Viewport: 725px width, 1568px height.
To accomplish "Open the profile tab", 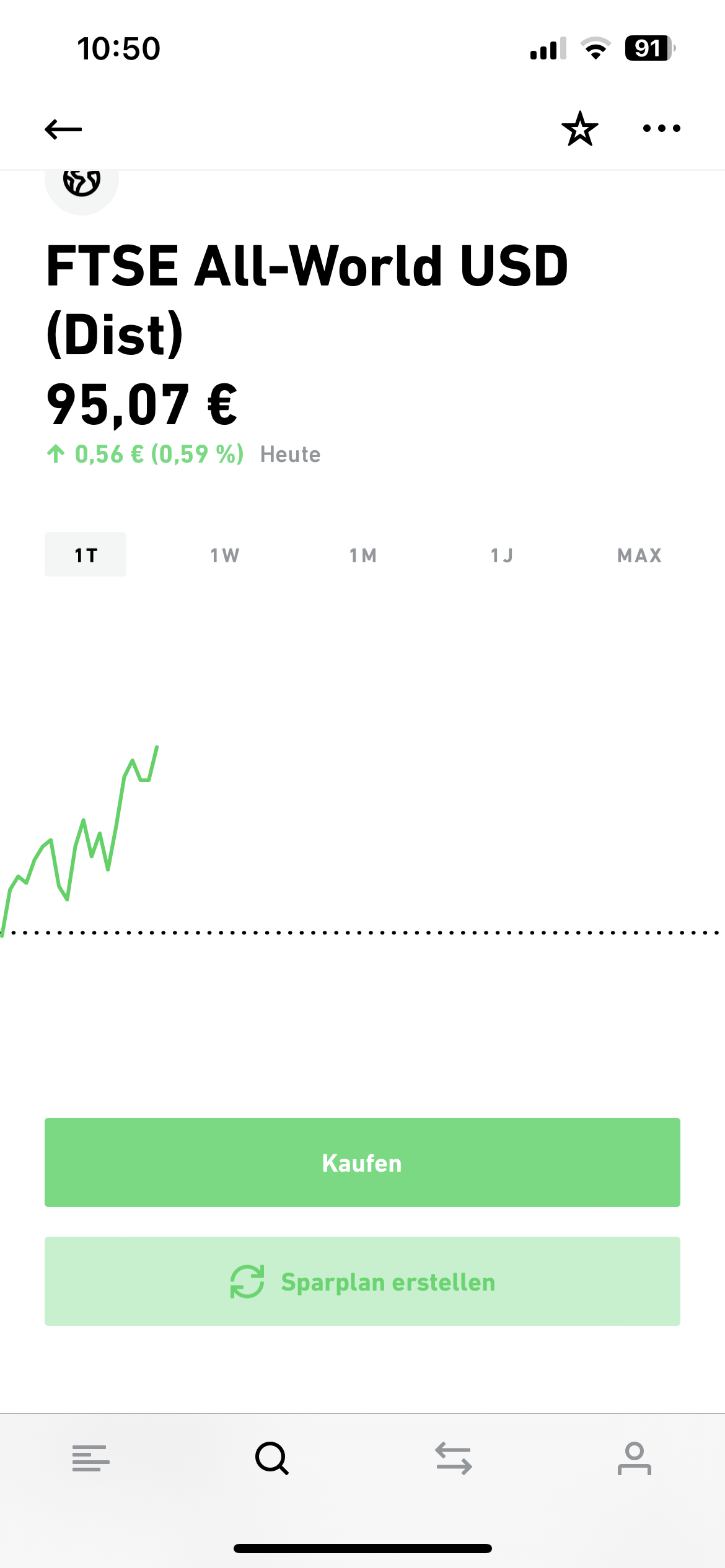I will click(635, 1458).
